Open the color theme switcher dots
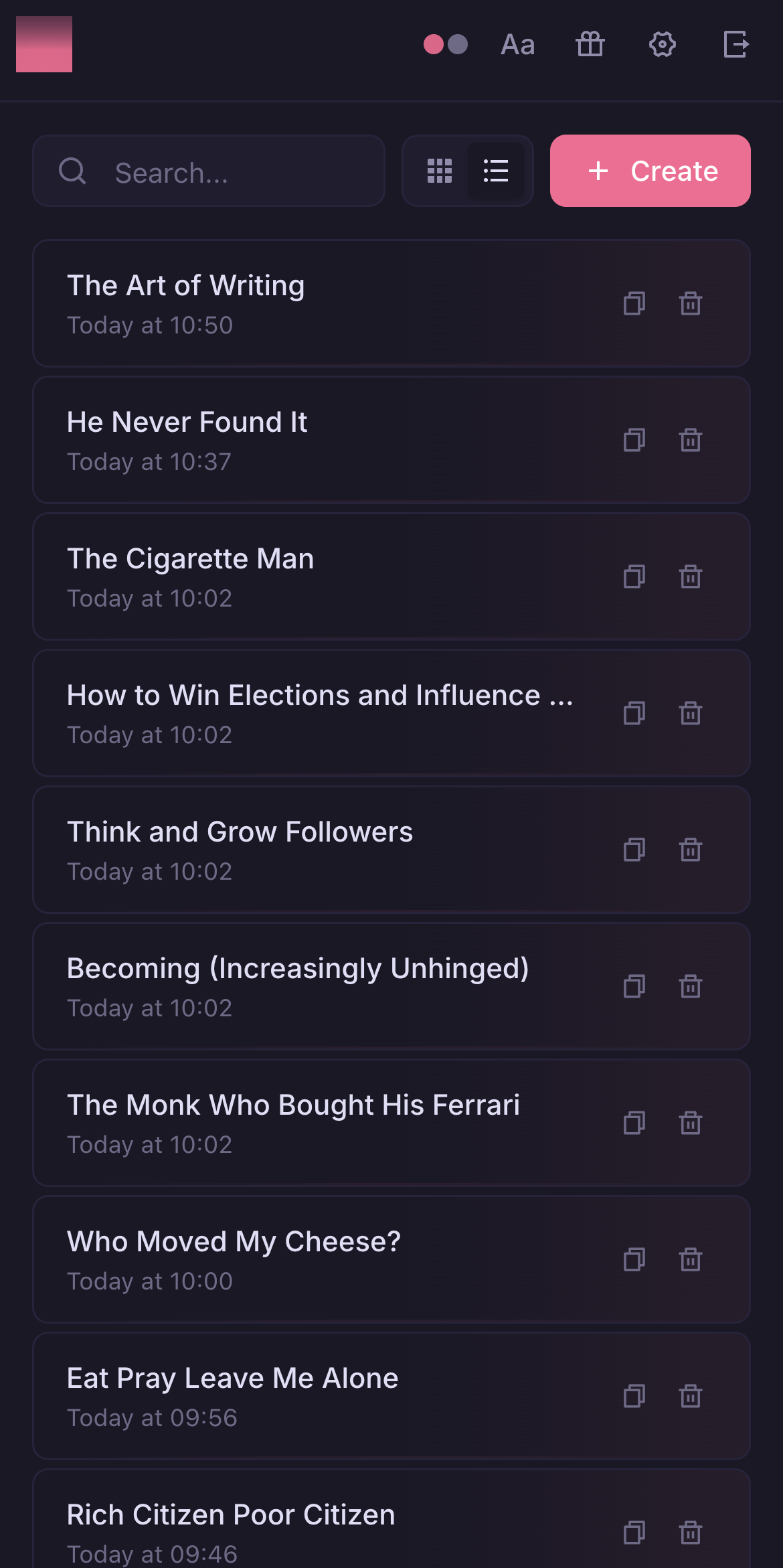The height and width of the screenshot is (1568, 783). point(446,44)
